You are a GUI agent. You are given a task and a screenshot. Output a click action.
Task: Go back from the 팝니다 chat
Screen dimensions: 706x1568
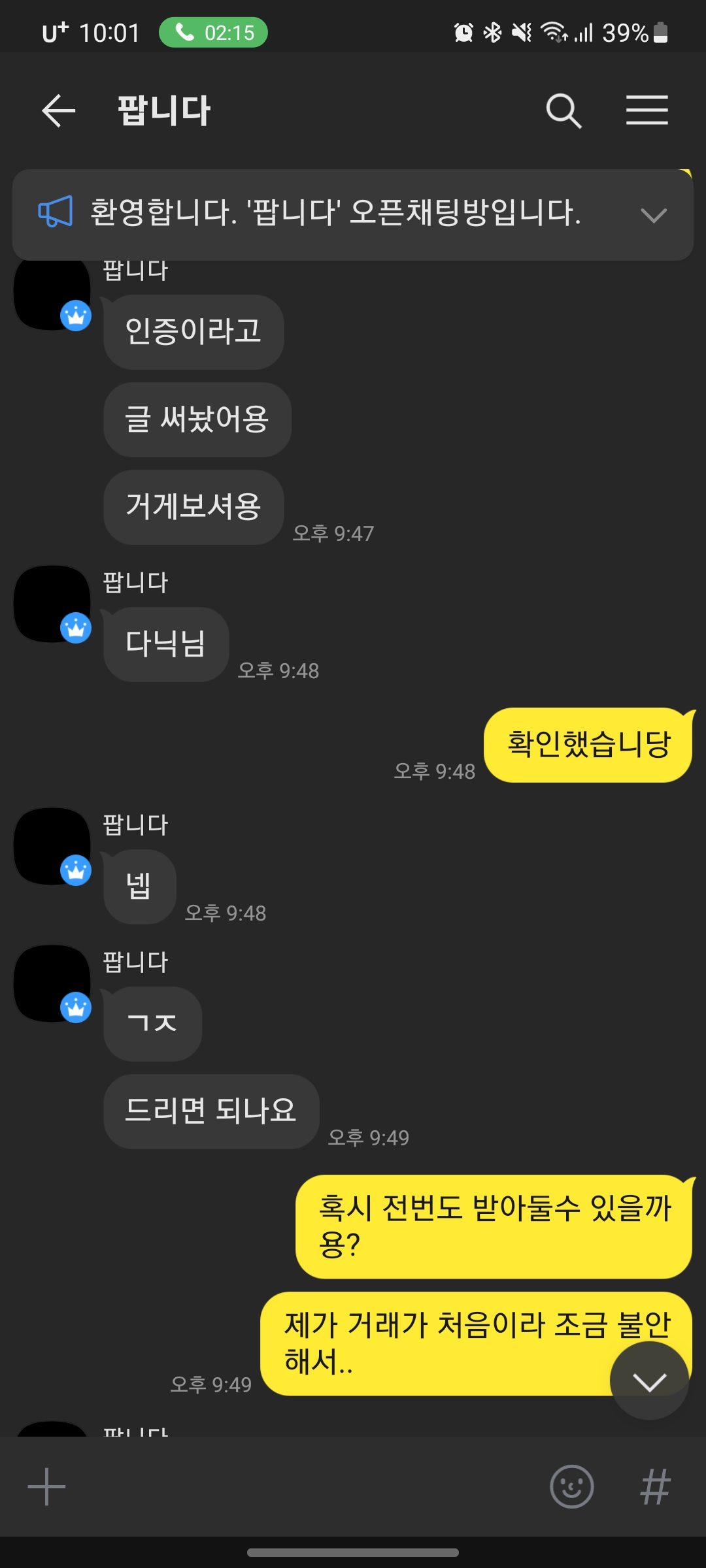pos(59,110)
